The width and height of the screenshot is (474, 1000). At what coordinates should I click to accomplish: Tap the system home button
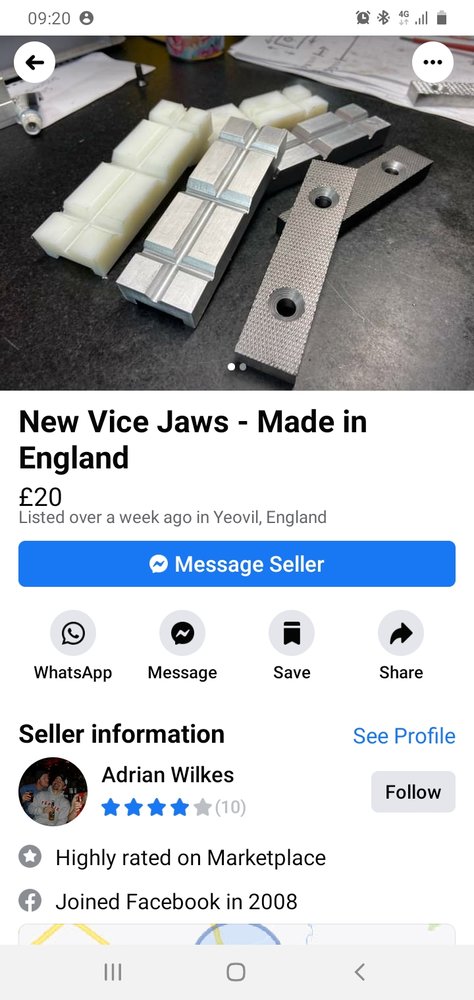[x=236, y=972]
